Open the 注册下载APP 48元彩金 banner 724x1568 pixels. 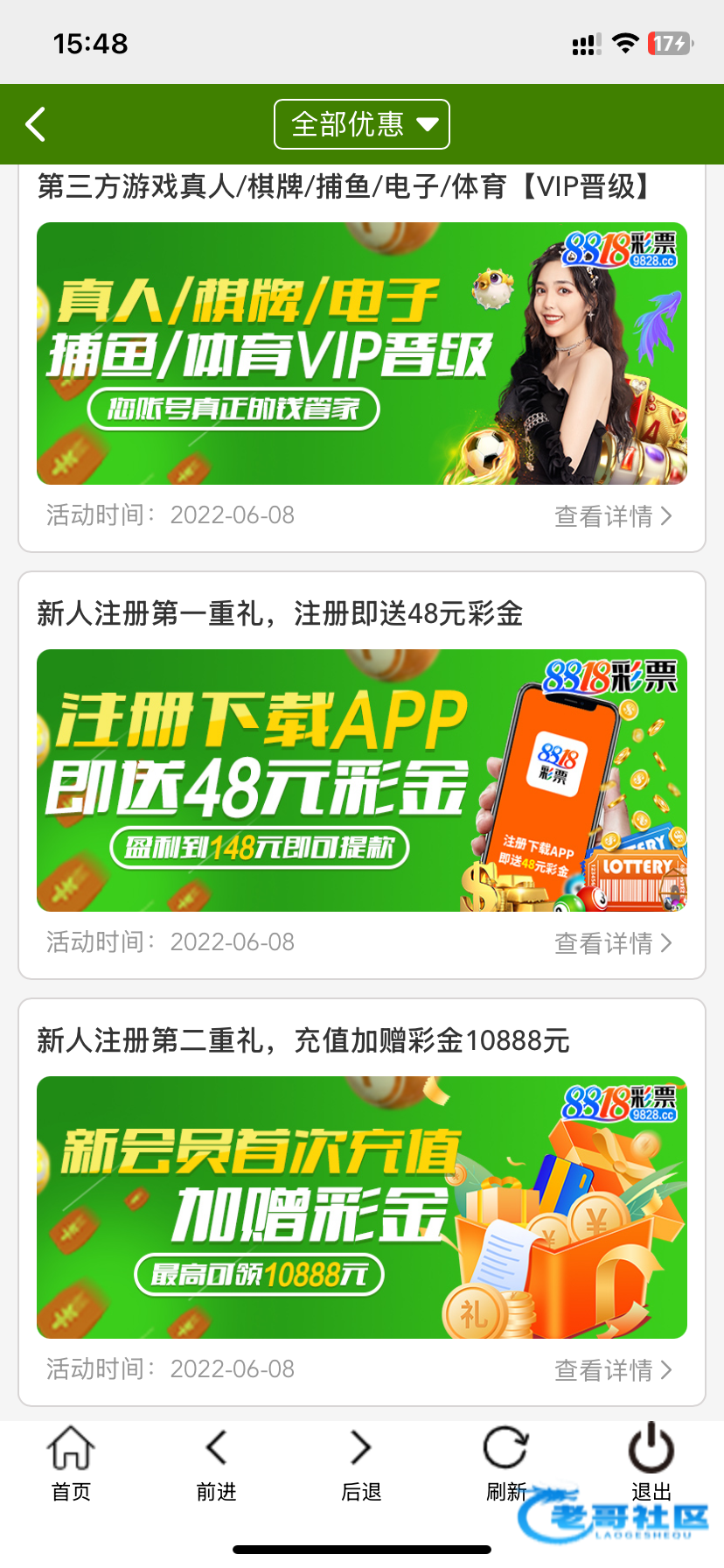pyautogui.click(x=362, y=780)
